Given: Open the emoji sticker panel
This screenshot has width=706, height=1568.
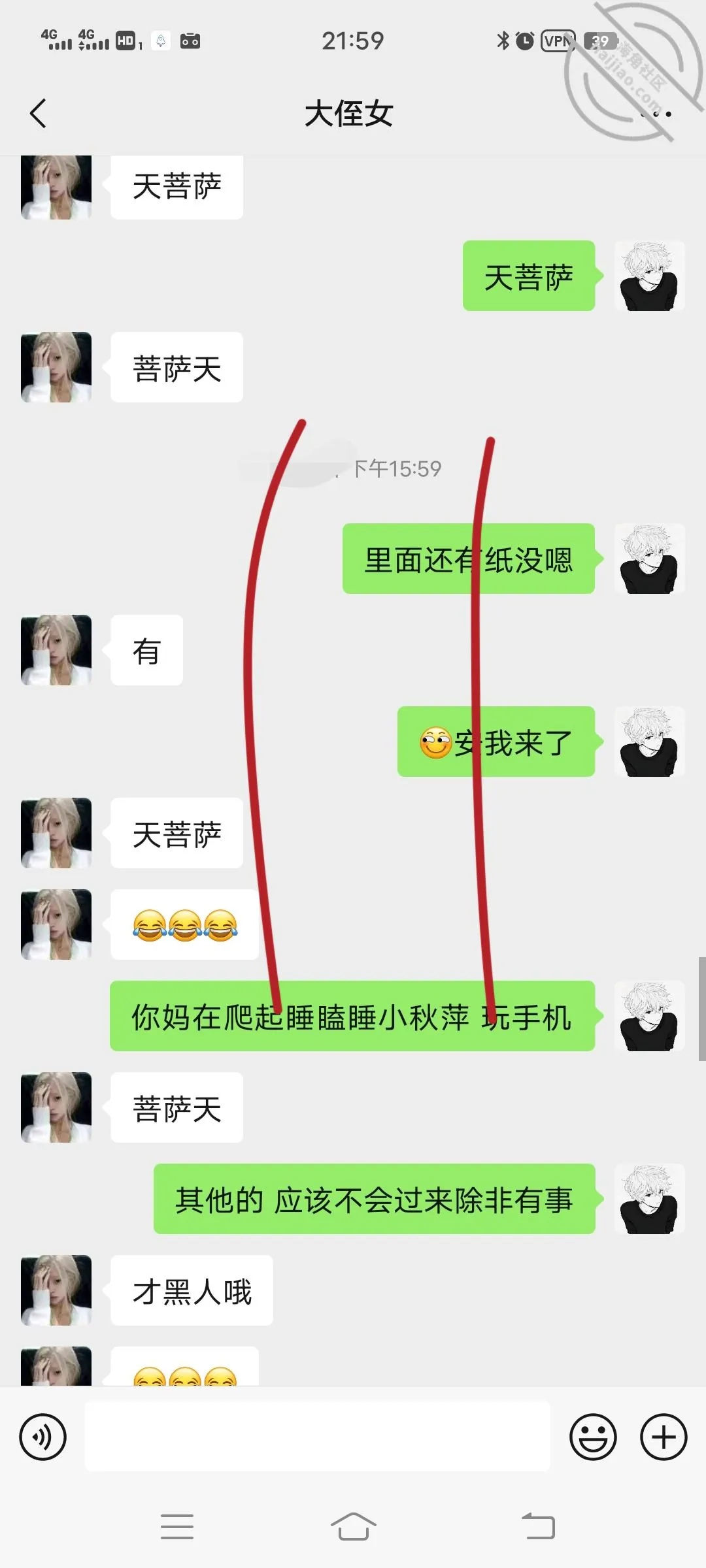Looking at the screenshot, I should tap(593, 1437).
